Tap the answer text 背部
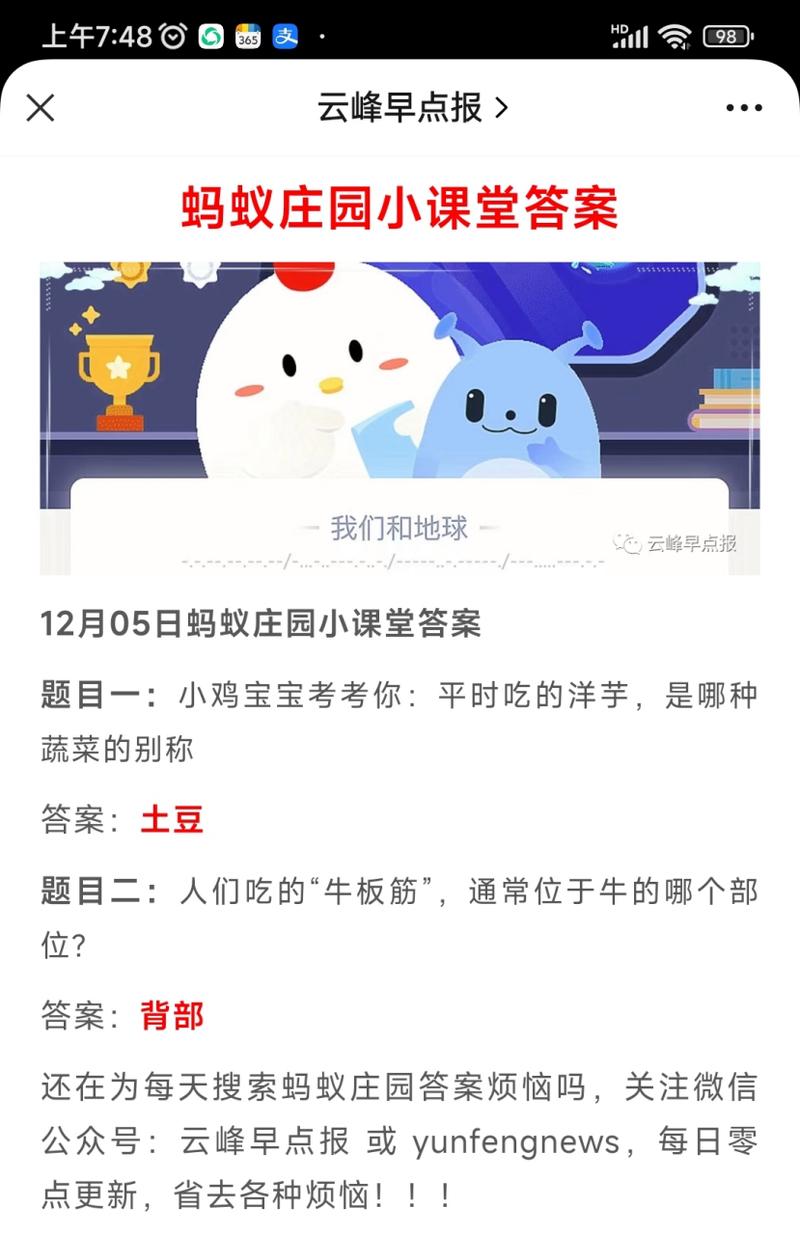Viewport: 800px width, 1235px height. (172, 1016)
